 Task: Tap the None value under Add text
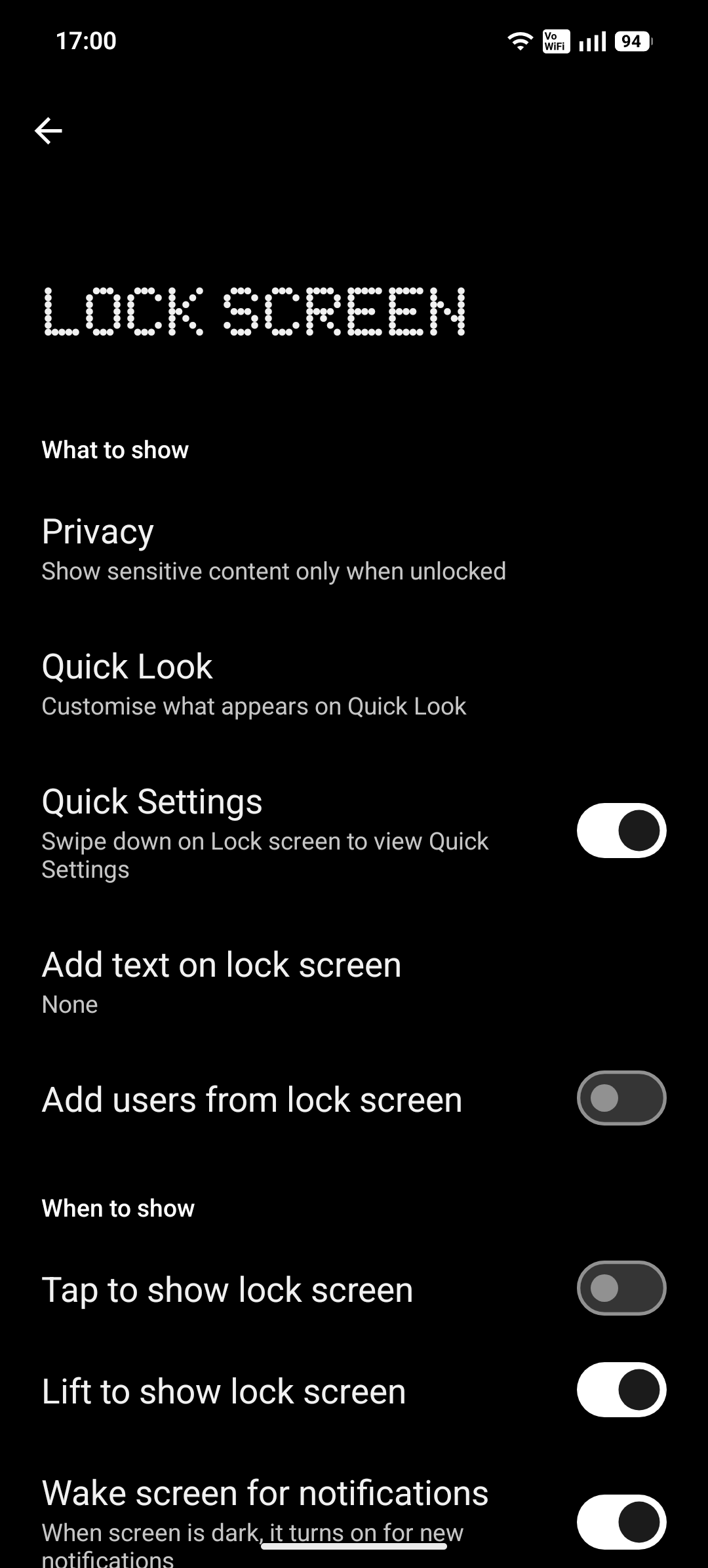point(69,1004)
